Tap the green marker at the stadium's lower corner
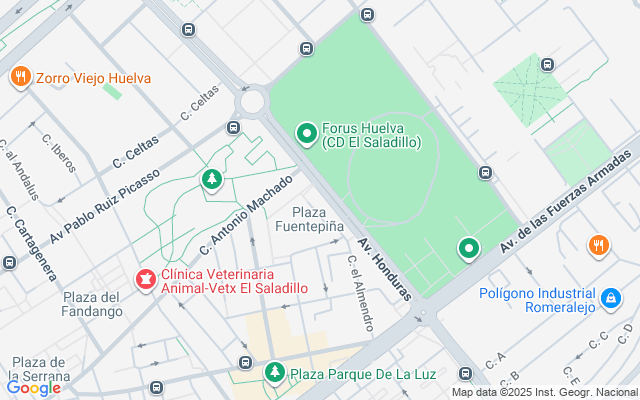This screenshot has height=400, width=640. coord(468,247)
